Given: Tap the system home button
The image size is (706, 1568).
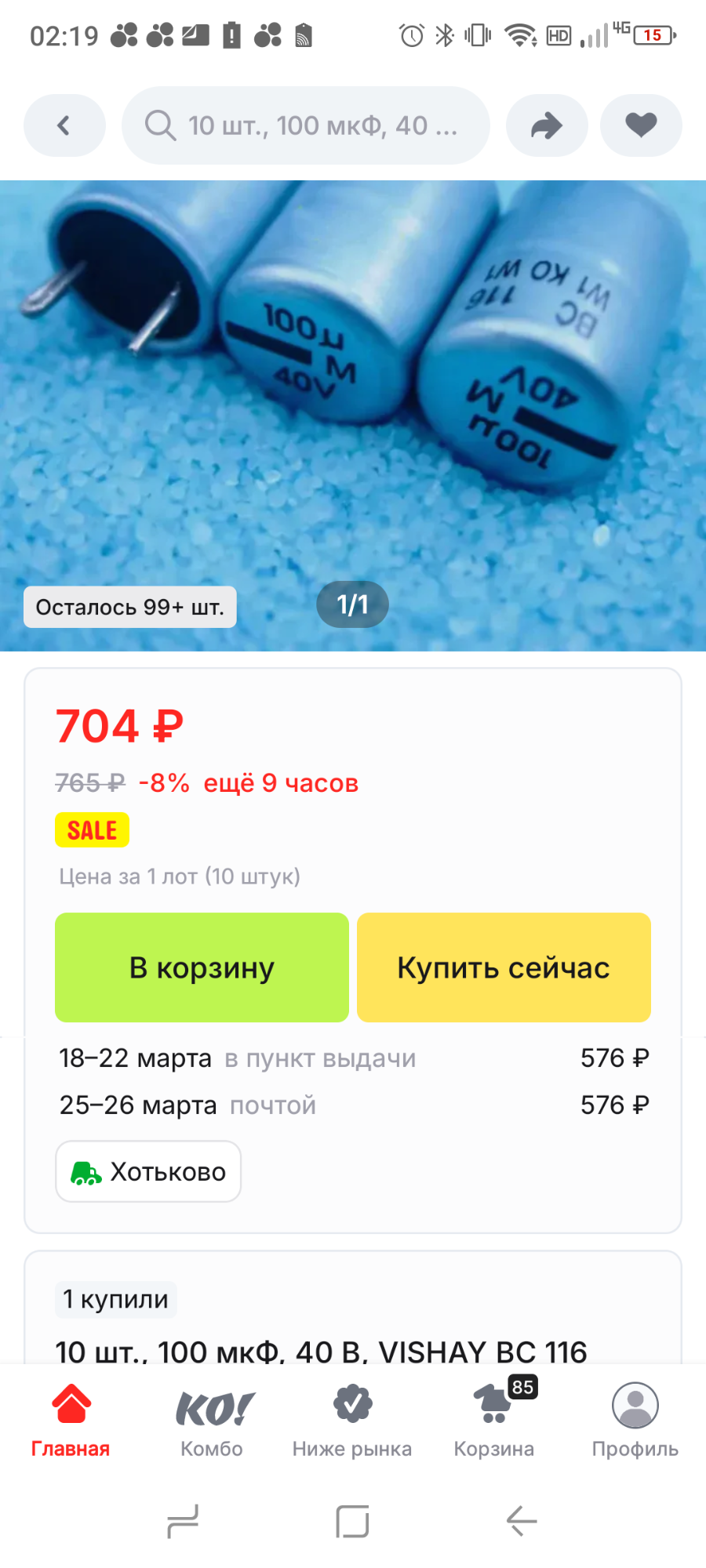Looking at the screenshot, I should point(352,1522).
